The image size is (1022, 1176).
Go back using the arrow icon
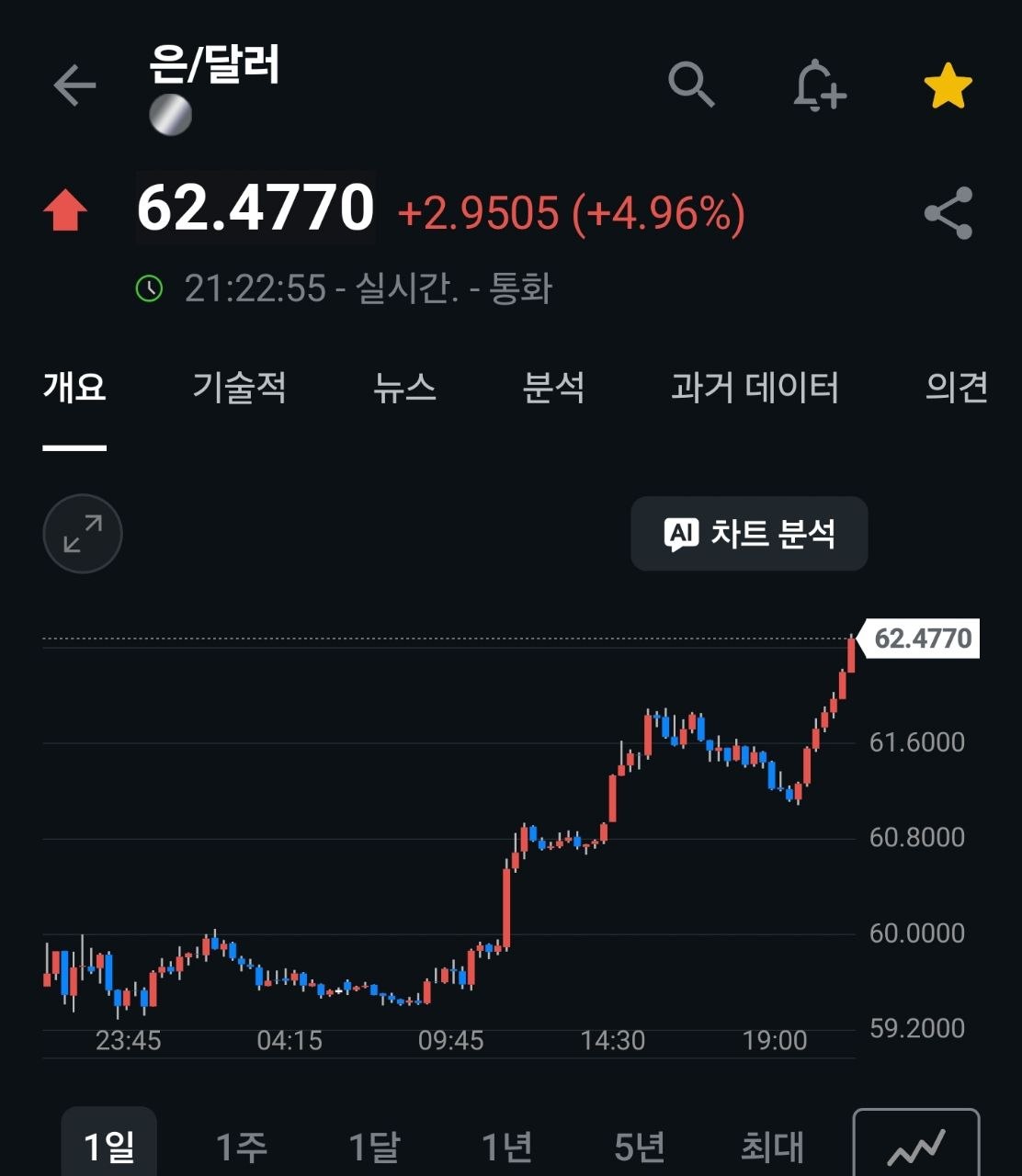[74, 86]
